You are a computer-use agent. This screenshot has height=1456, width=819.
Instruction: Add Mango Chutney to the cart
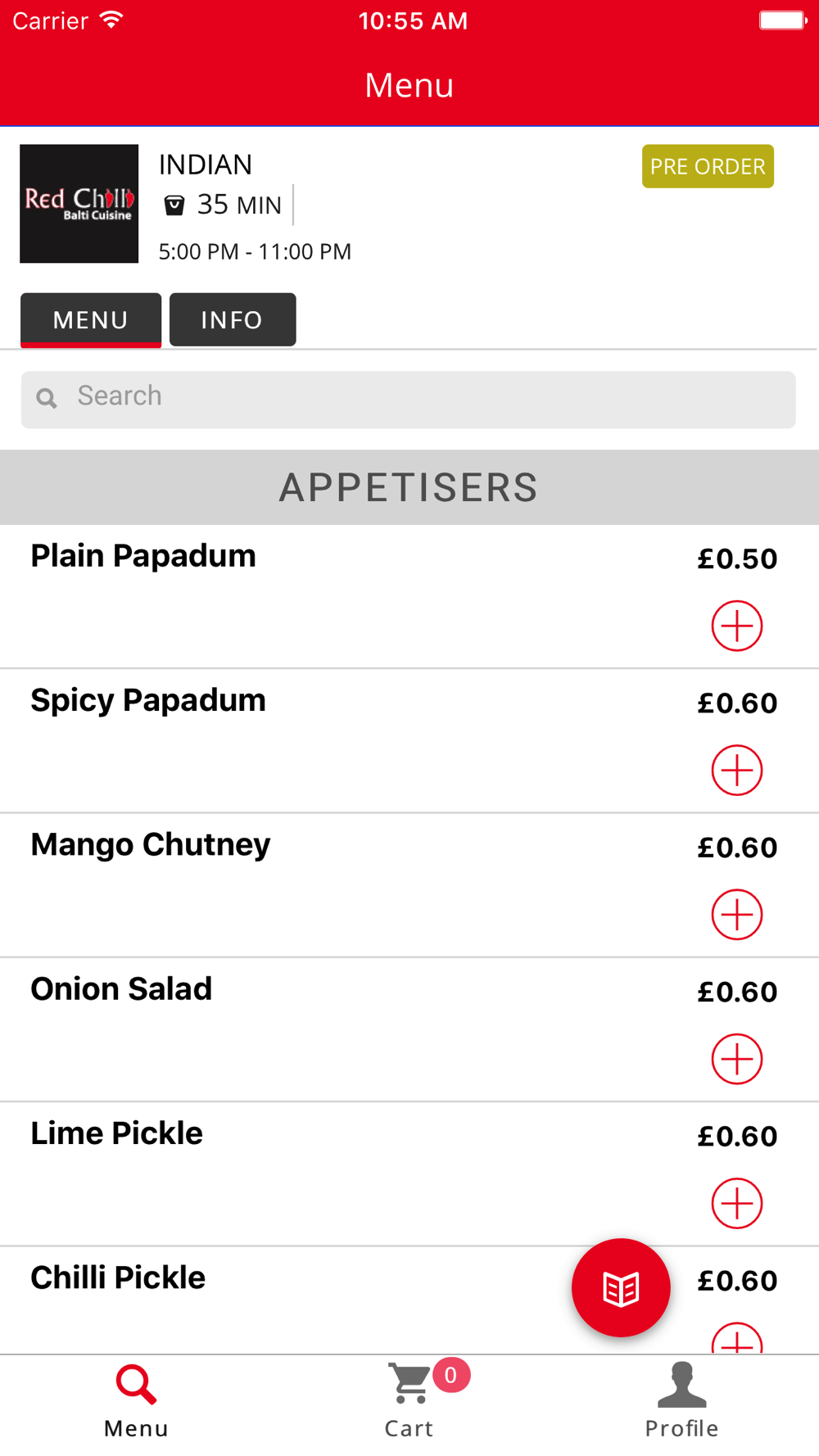[x=737, y=915]
